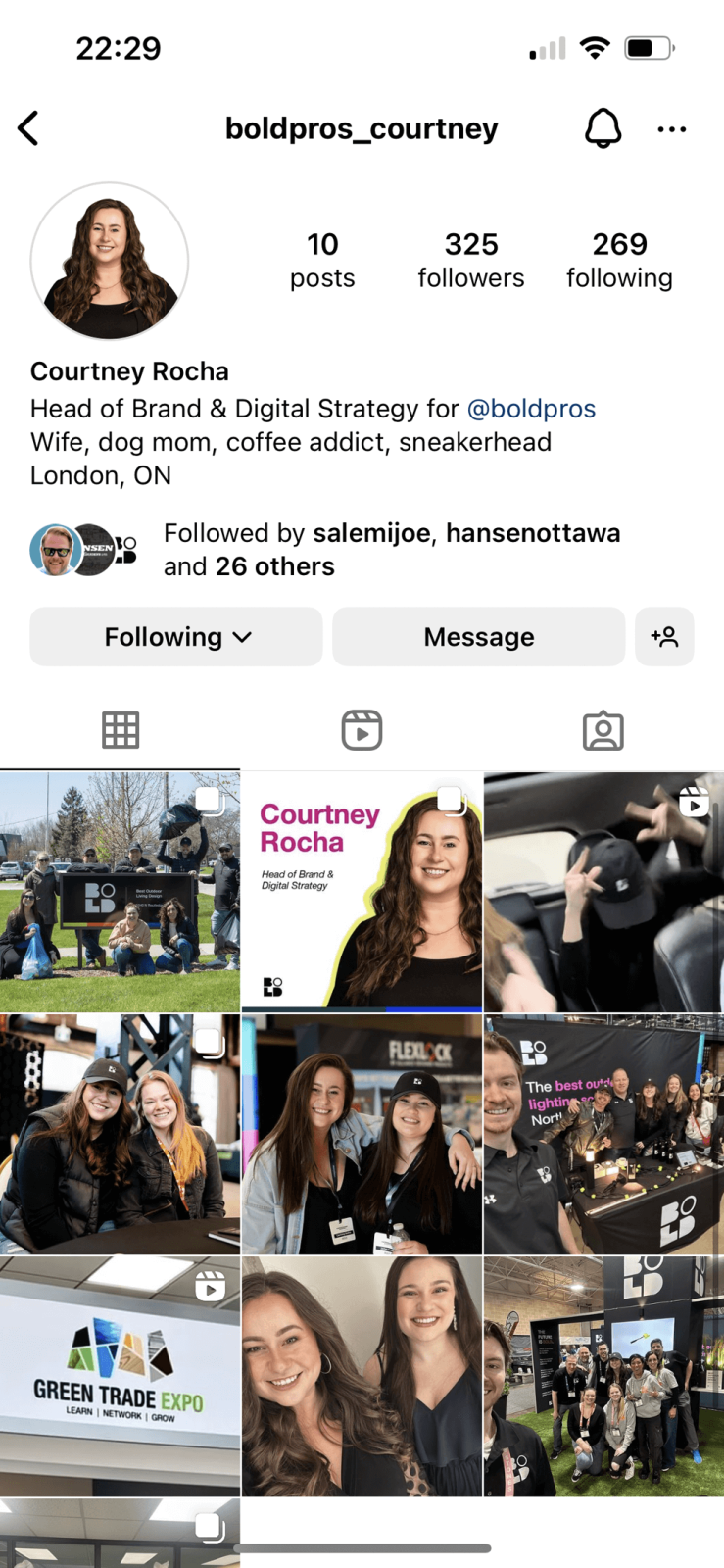Open the Courtney Rocha intro post
The image size is (724, 1568).
tap(362, 892)
